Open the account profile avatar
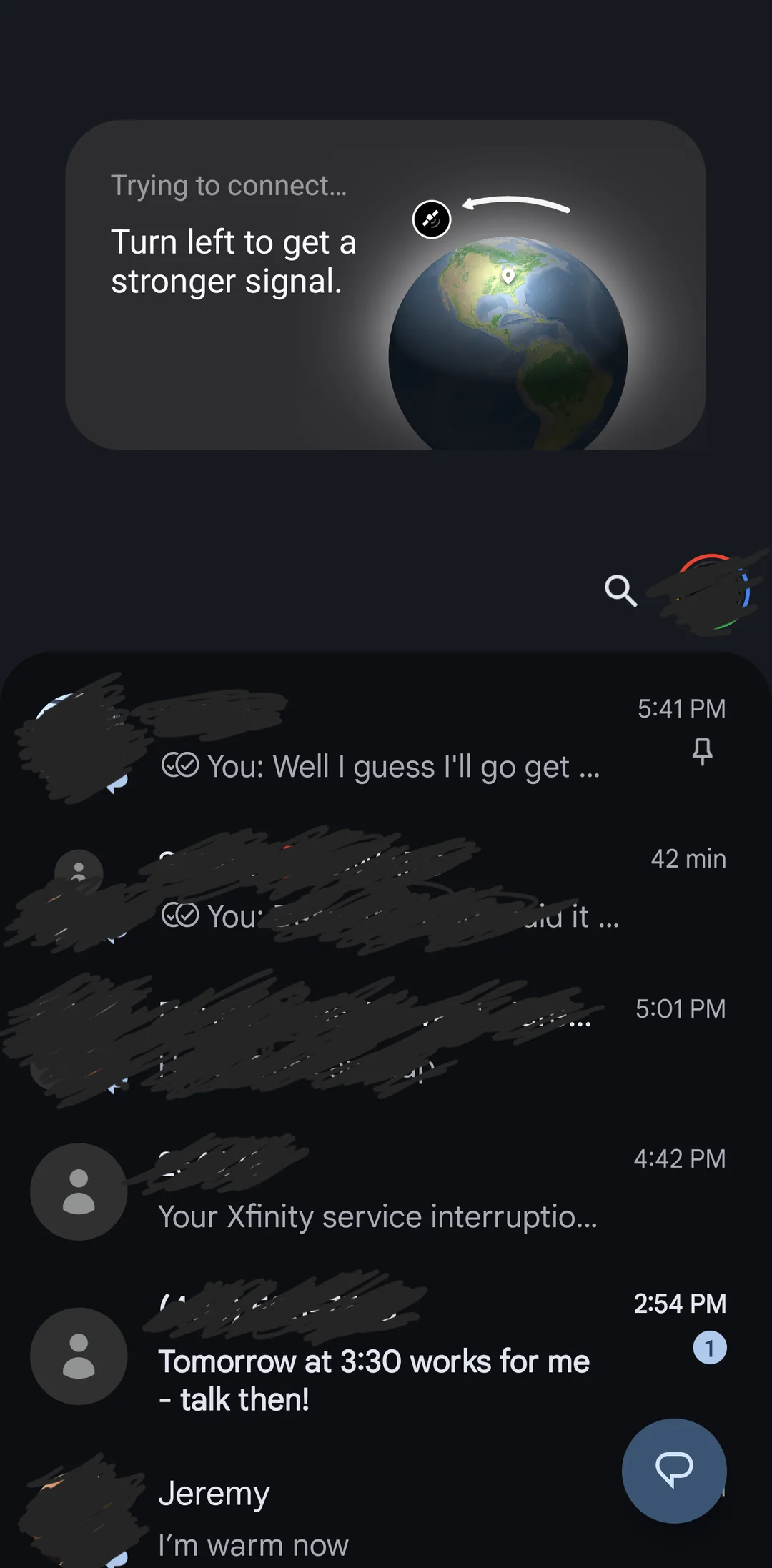Viewport: 772px width, 1568px height. pos(712,593)
